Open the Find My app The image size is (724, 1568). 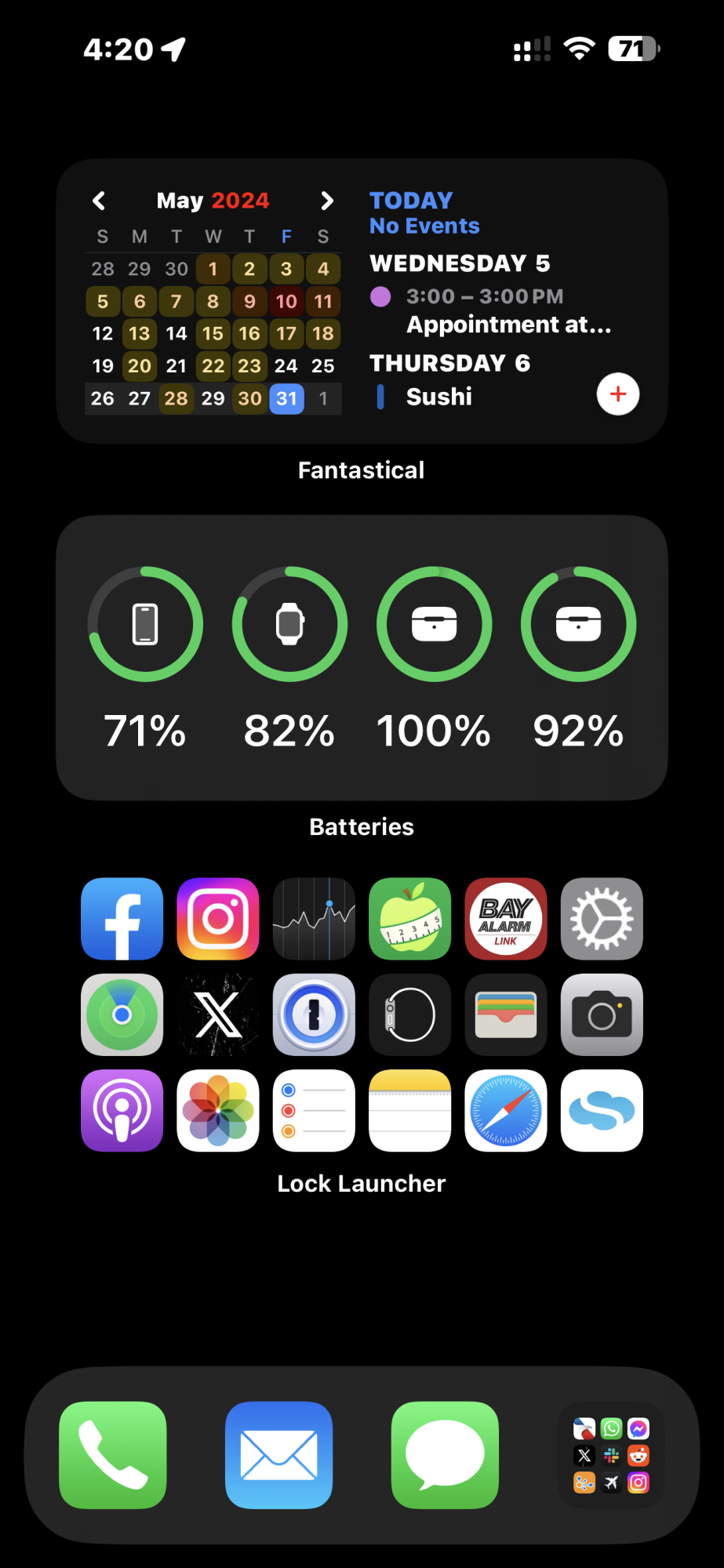click(122, 1014)
